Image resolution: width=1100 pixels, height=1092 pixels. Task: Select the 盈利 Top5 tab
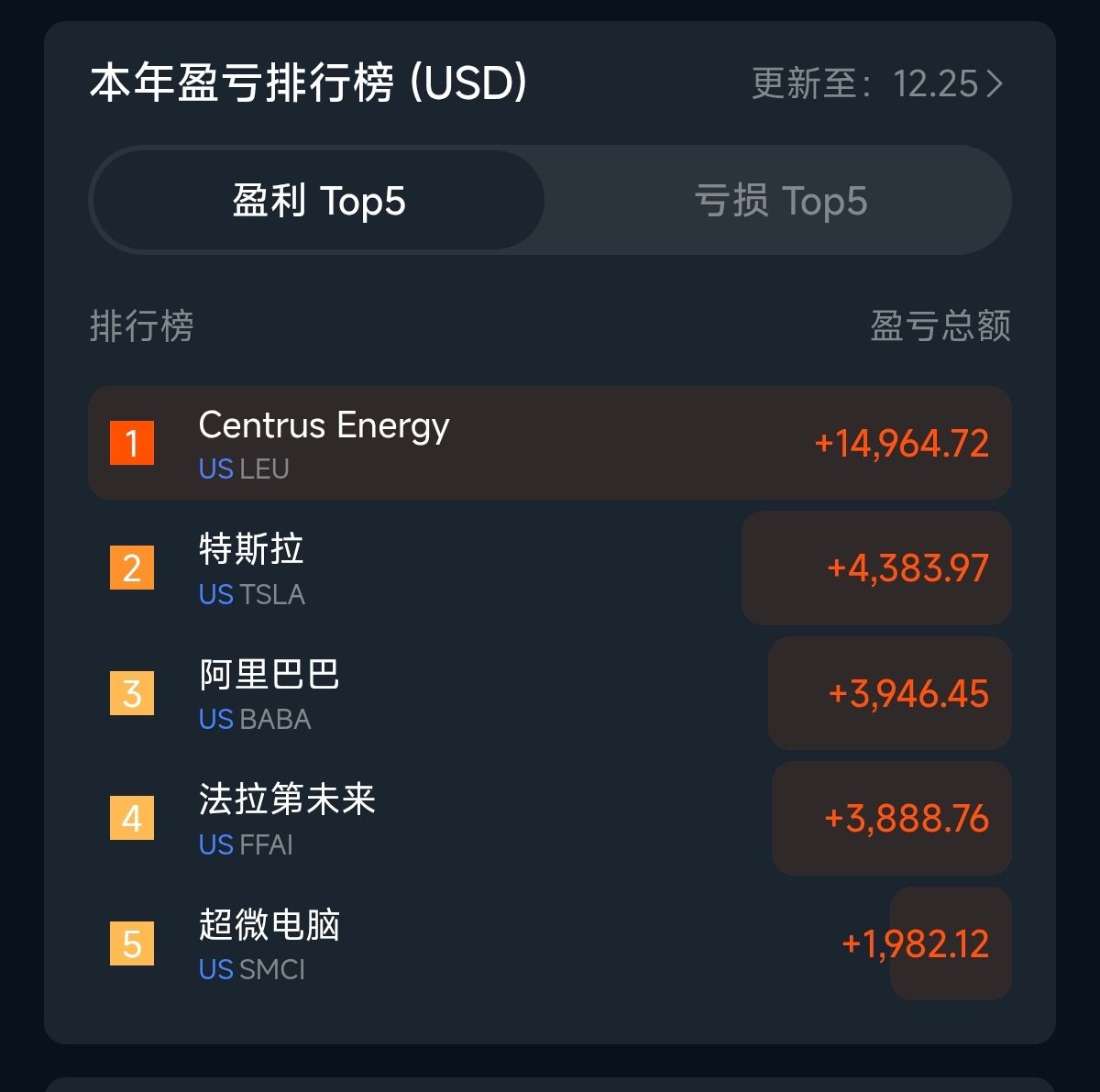(318, 201)
